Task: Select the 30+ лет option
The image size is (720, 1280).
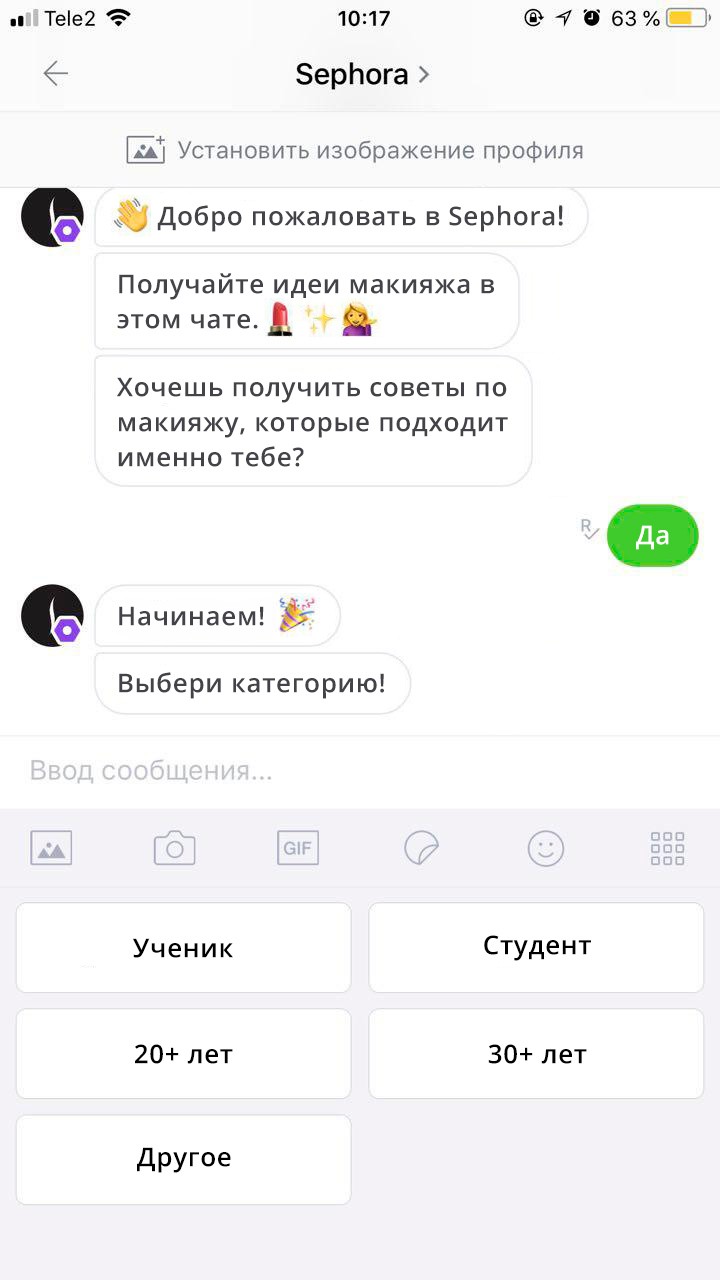Action: (537, 1054)
